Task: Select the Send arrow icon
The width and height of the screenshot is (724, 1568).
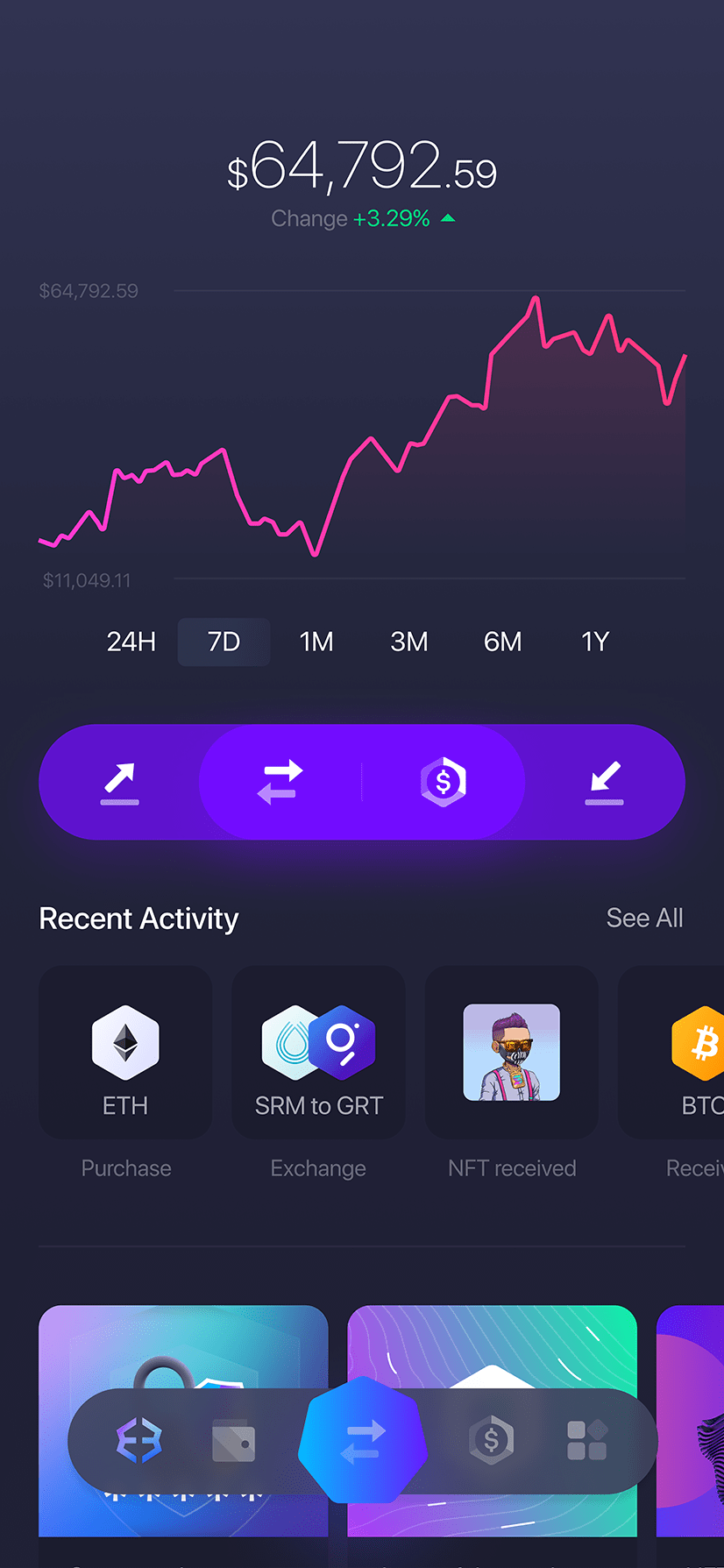Action: (118, 782)
